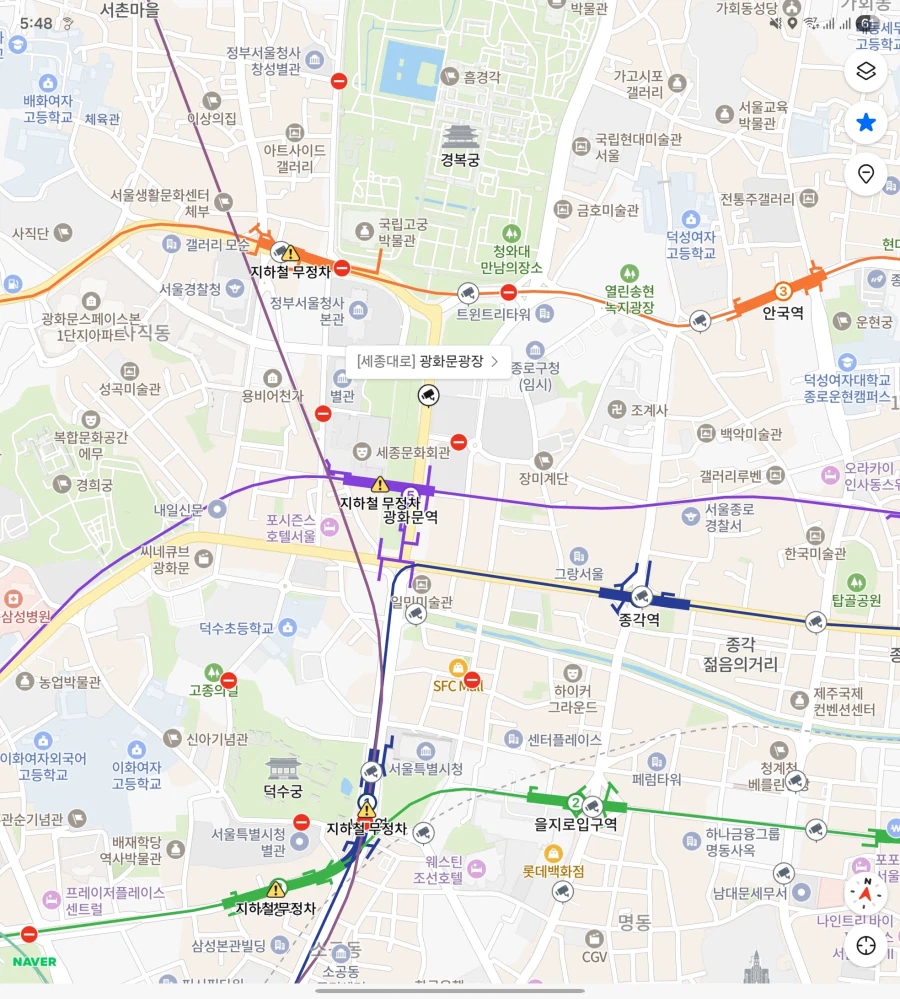Open the map layers button
Viewport: 900px width, 999px height.
pyautogui.click(x=866, y=71)
